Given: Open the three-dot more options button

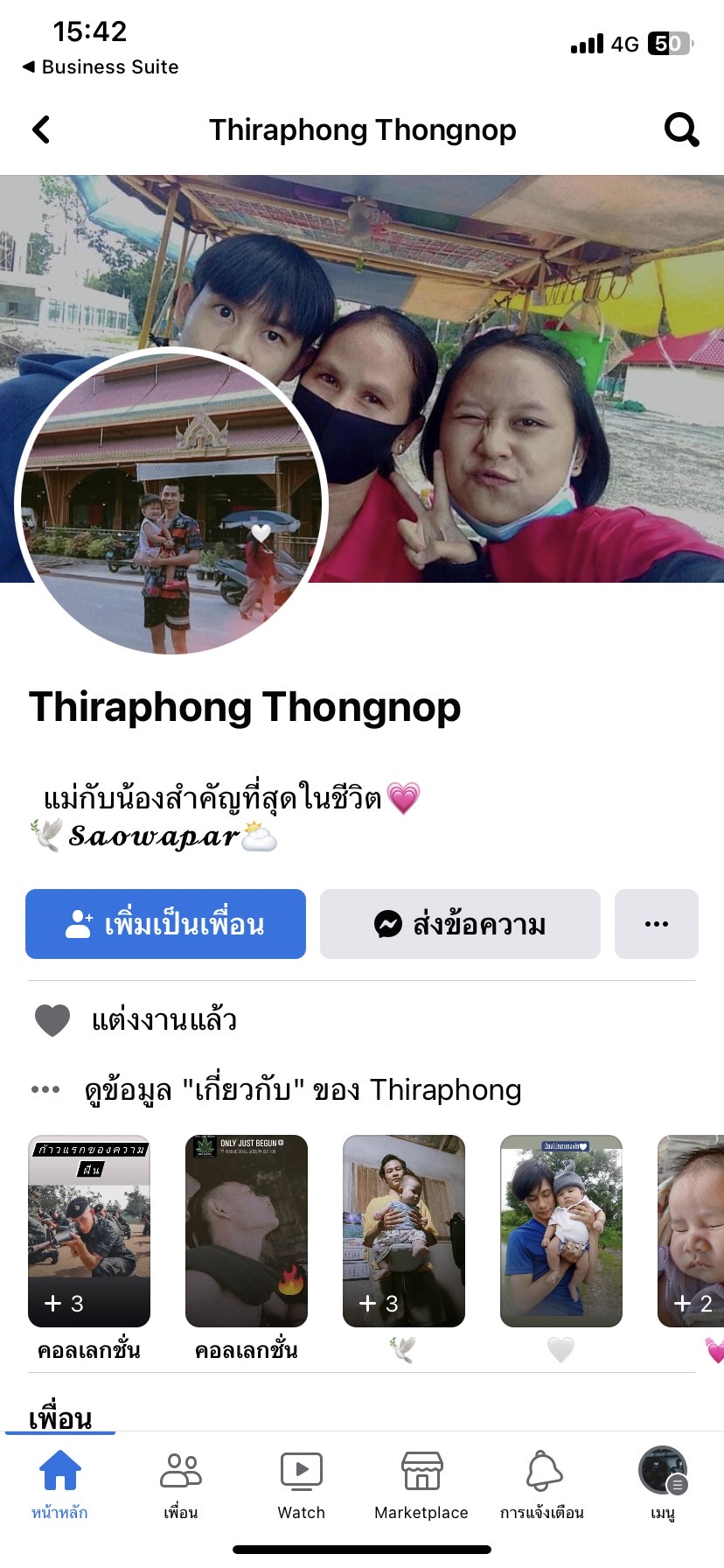Looking at the screenshot, I should click(x=656, y=924).
